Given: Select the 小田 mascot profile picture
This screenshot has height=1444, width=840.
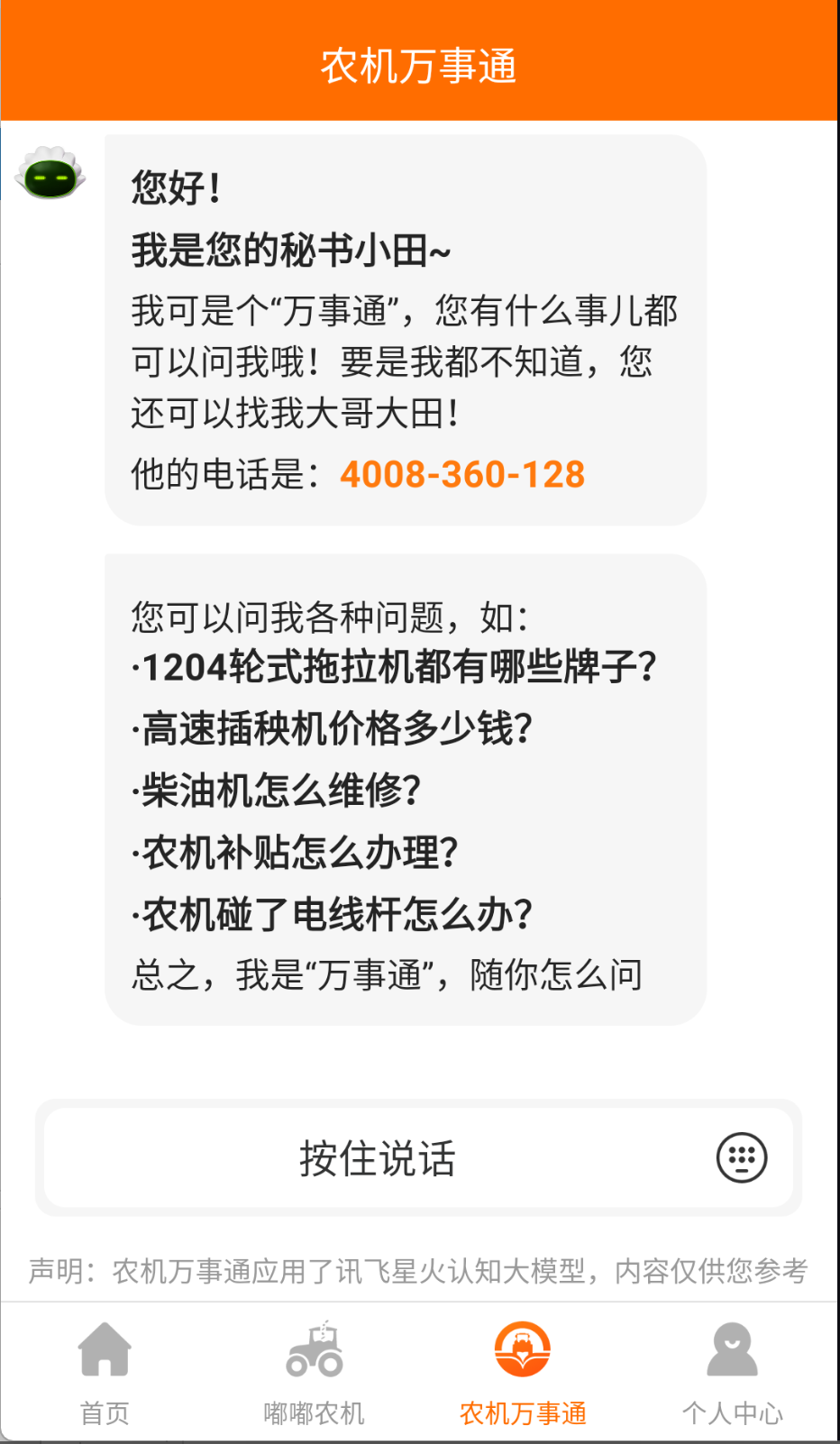Looking at the screenshot, I should tap(50, 178).
